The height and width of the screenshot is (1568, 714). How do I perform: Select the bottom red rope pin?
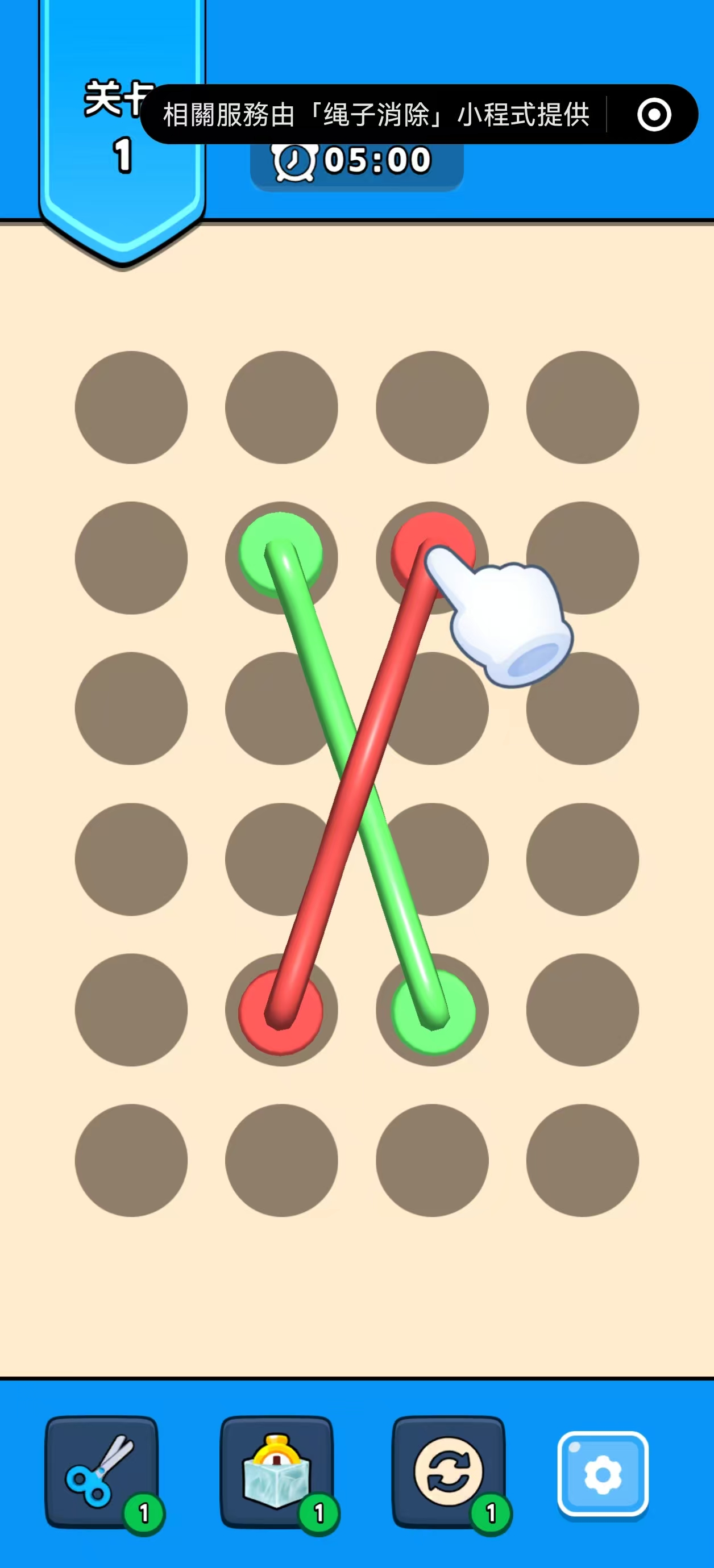point(281,1011)
